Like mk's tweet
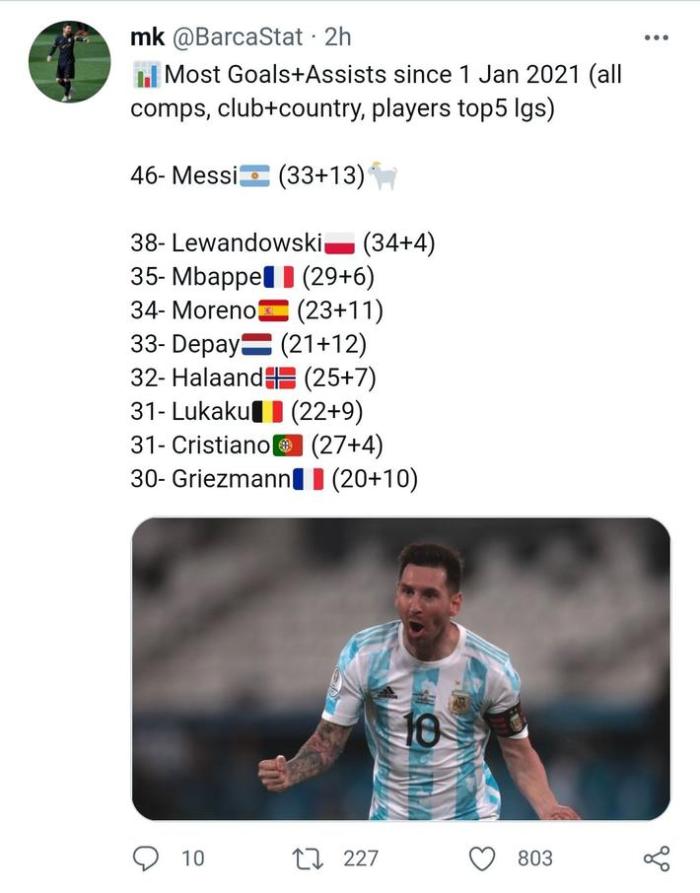 coord(483,858)
